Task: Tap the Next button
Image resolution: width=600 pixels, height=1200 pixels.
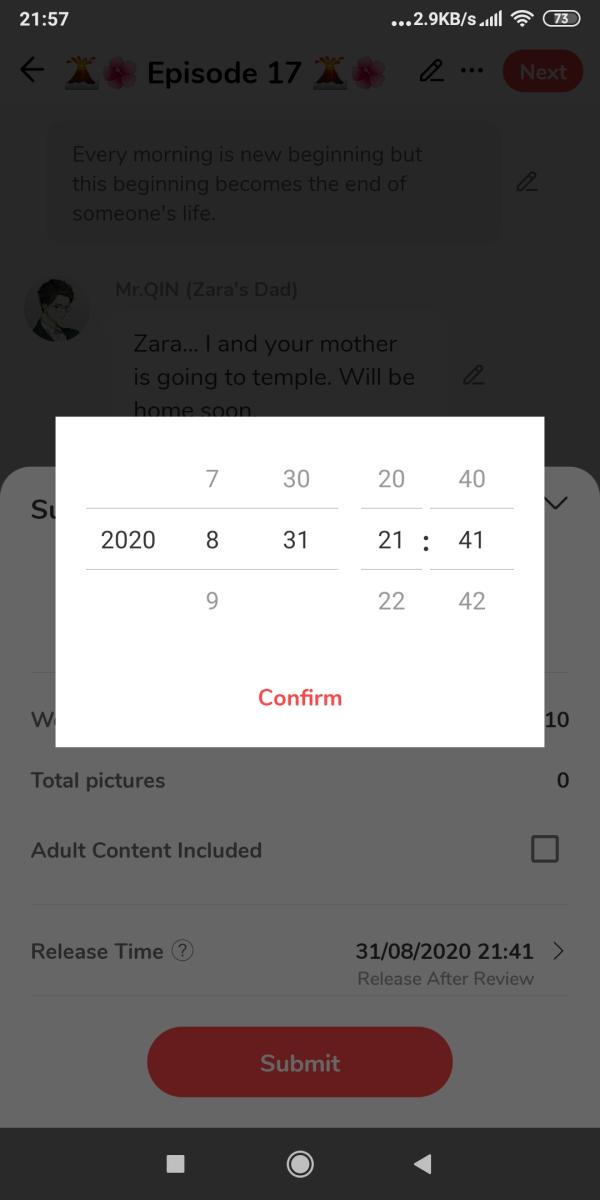Action: pos(542,72)
